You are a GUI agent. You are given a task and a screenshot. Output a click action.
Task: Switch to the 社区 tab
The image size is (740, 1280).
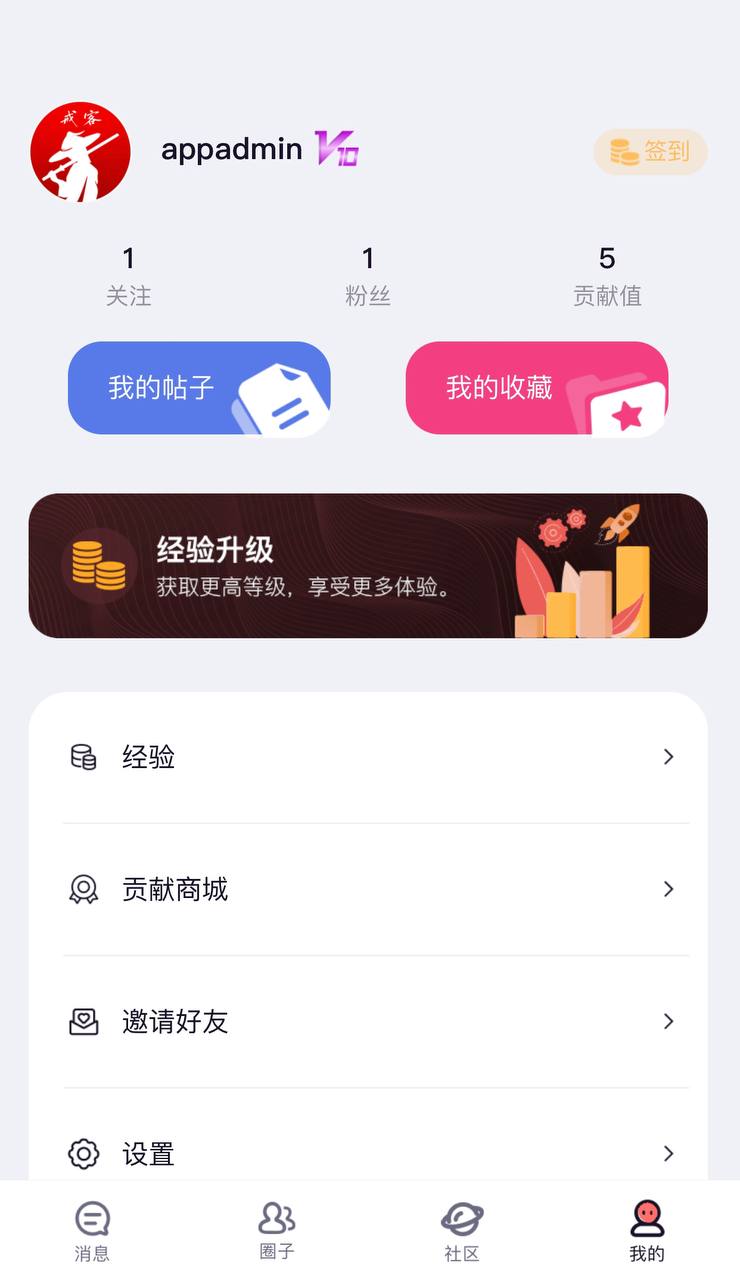tap(461, 1230)
